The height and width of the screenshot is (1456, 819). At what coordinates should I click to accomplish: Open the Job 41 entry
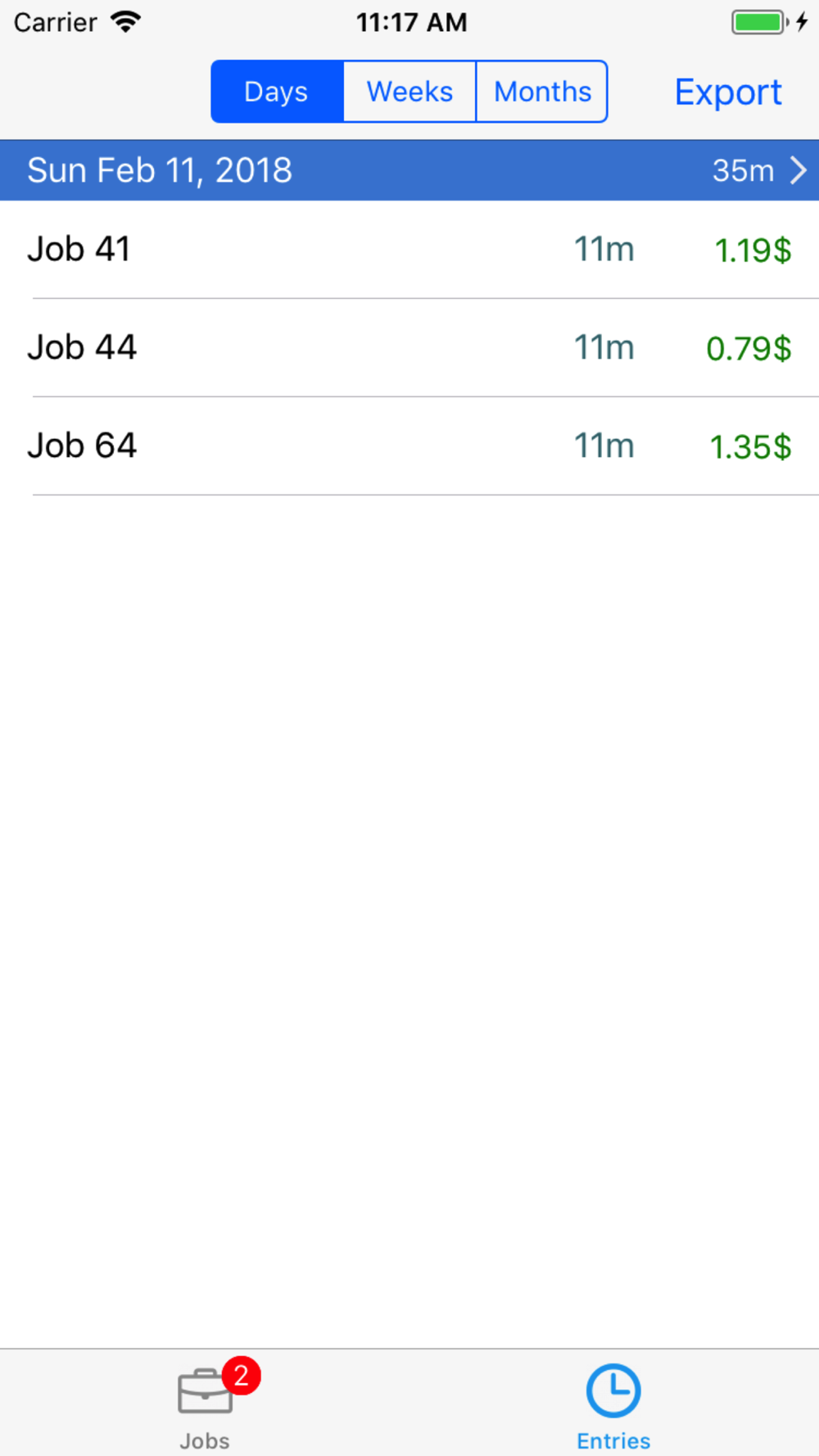(409, 250)
